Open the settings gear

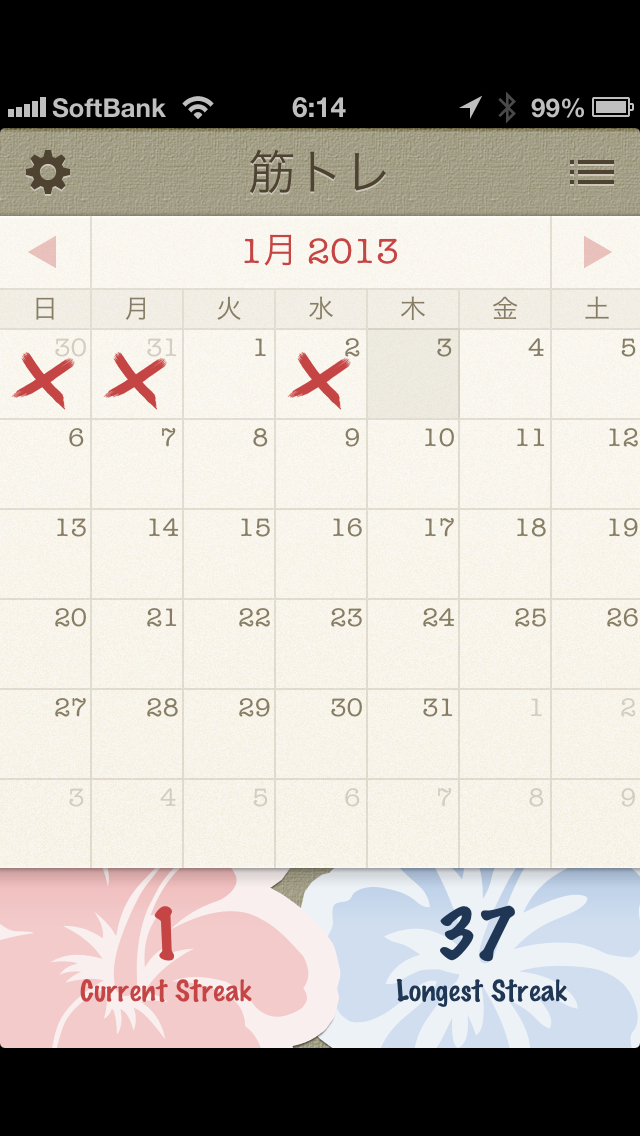click(x=48, y=173)
